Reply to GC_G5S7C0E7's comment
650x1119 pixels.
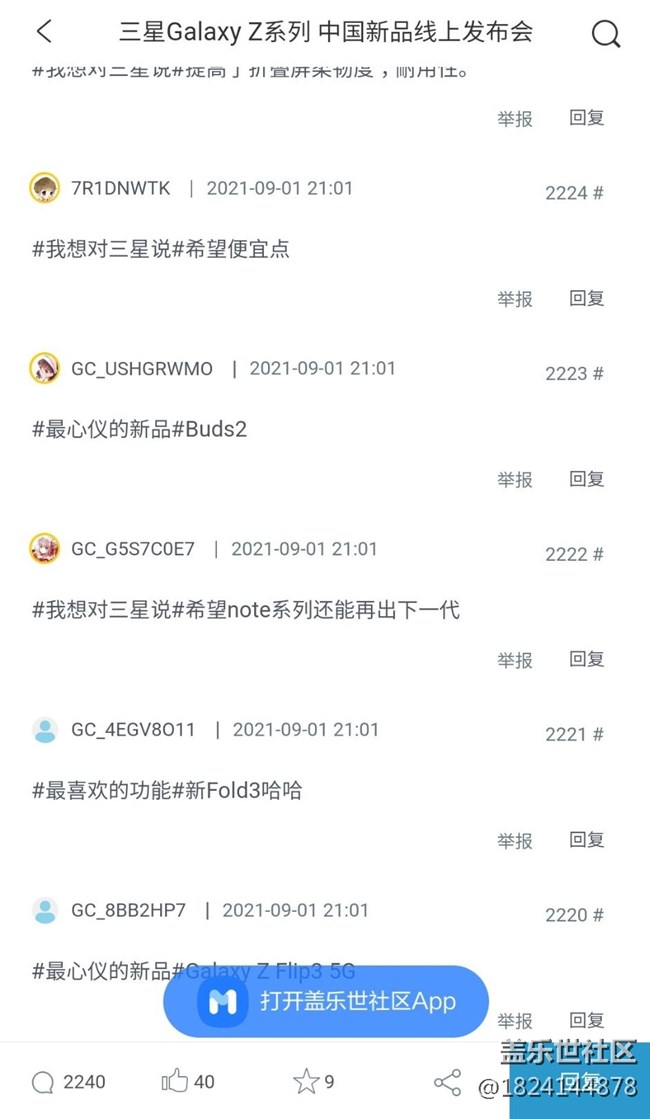[587, 659]
